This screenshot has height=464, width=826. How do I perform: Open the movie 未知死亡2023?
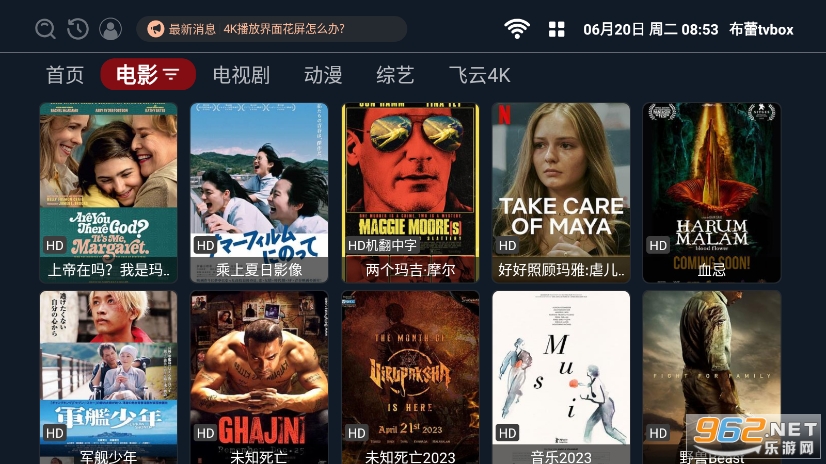(410, 375)
